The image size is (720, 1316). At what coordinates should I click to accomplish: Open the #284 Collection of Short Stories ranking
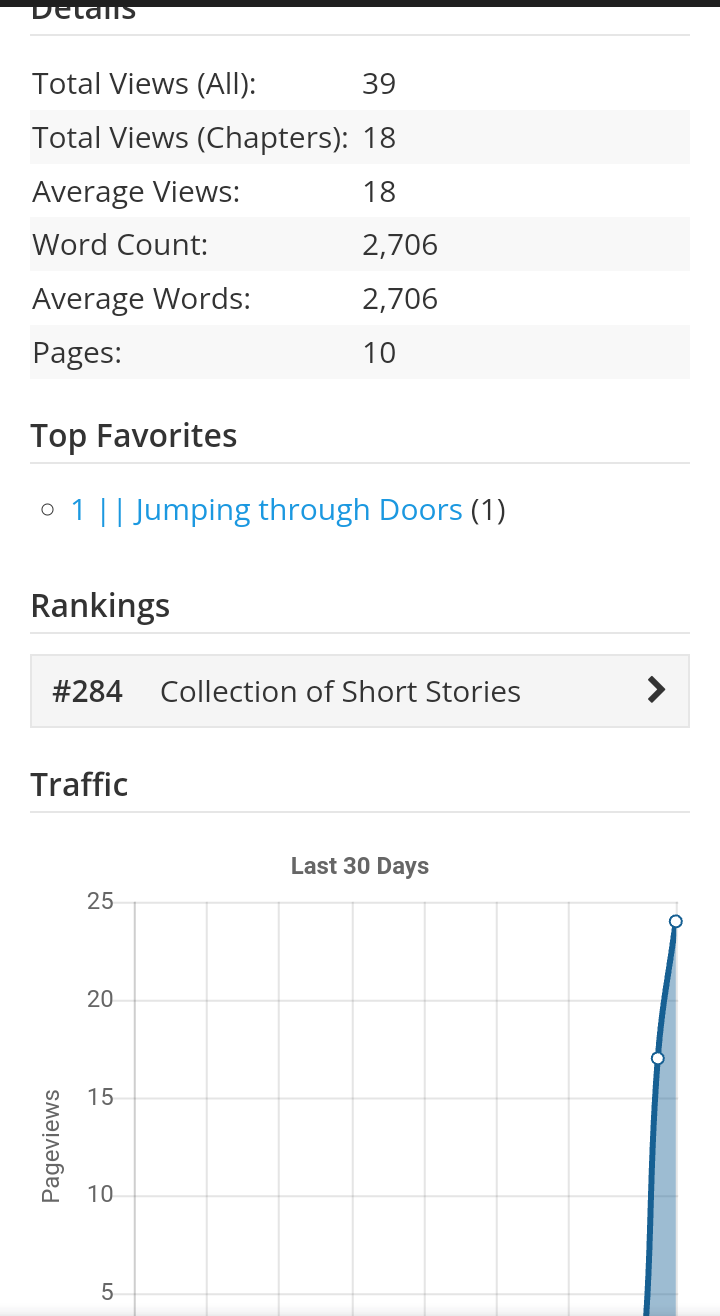tap(360, 691)
